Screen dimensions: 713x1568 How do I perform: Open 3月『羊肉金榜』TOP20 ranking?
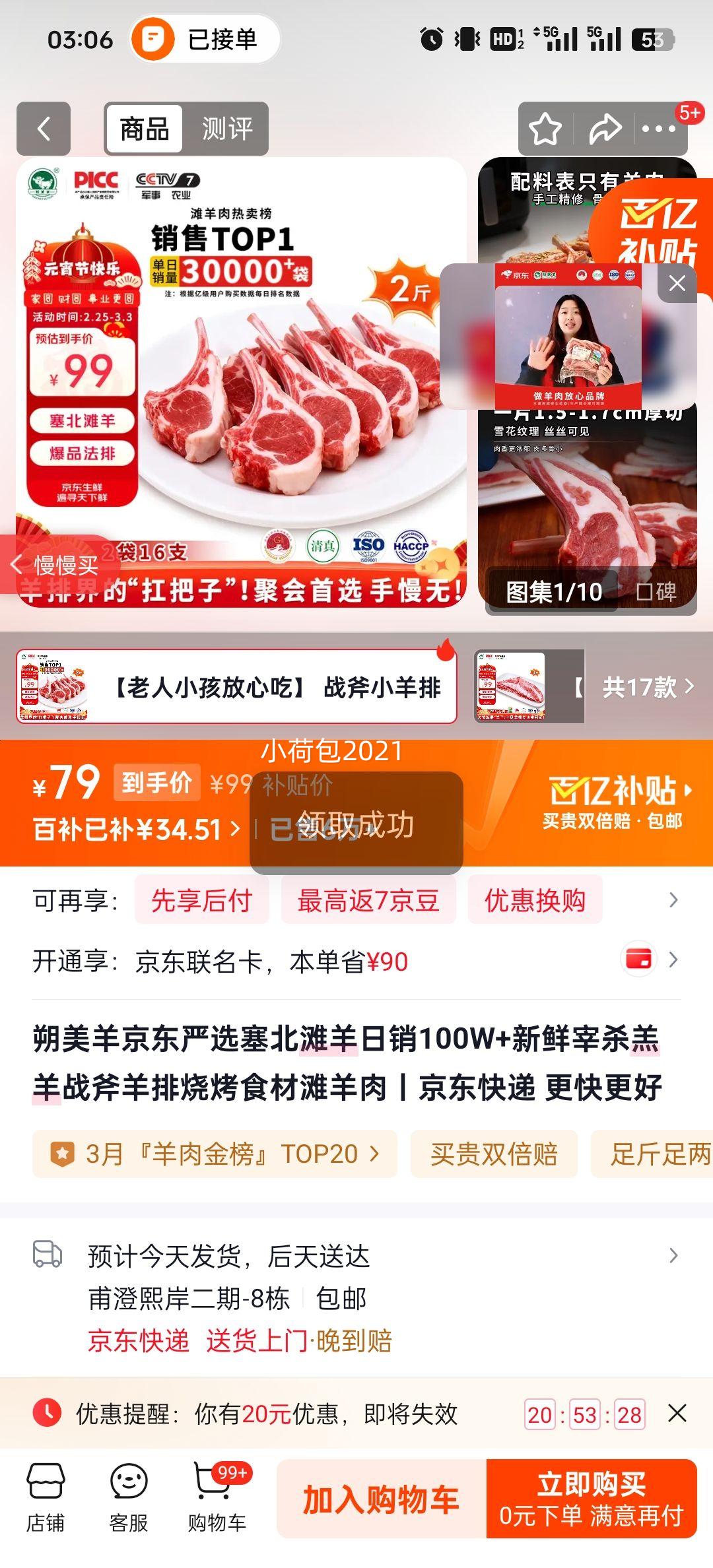coord(215,1154)
